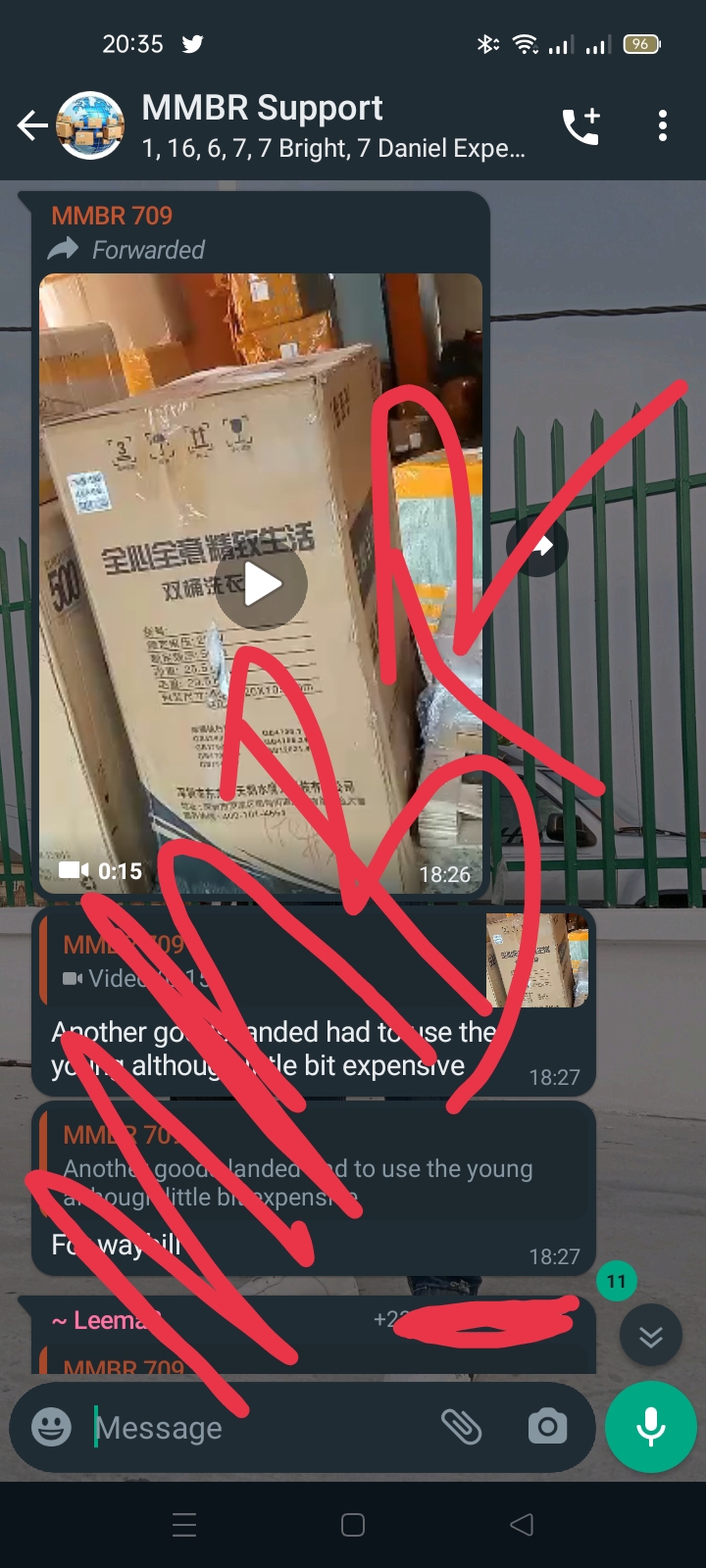
Task: Play the forwarded 0:15 video
Action: coord(262,585)
